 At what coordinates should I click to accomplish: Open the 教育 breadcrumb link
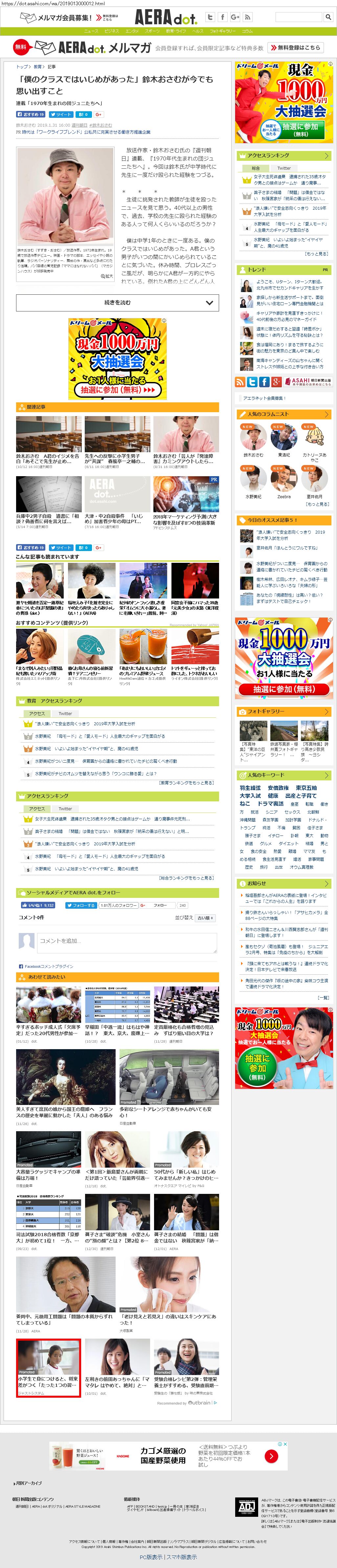tap(38, 66)
